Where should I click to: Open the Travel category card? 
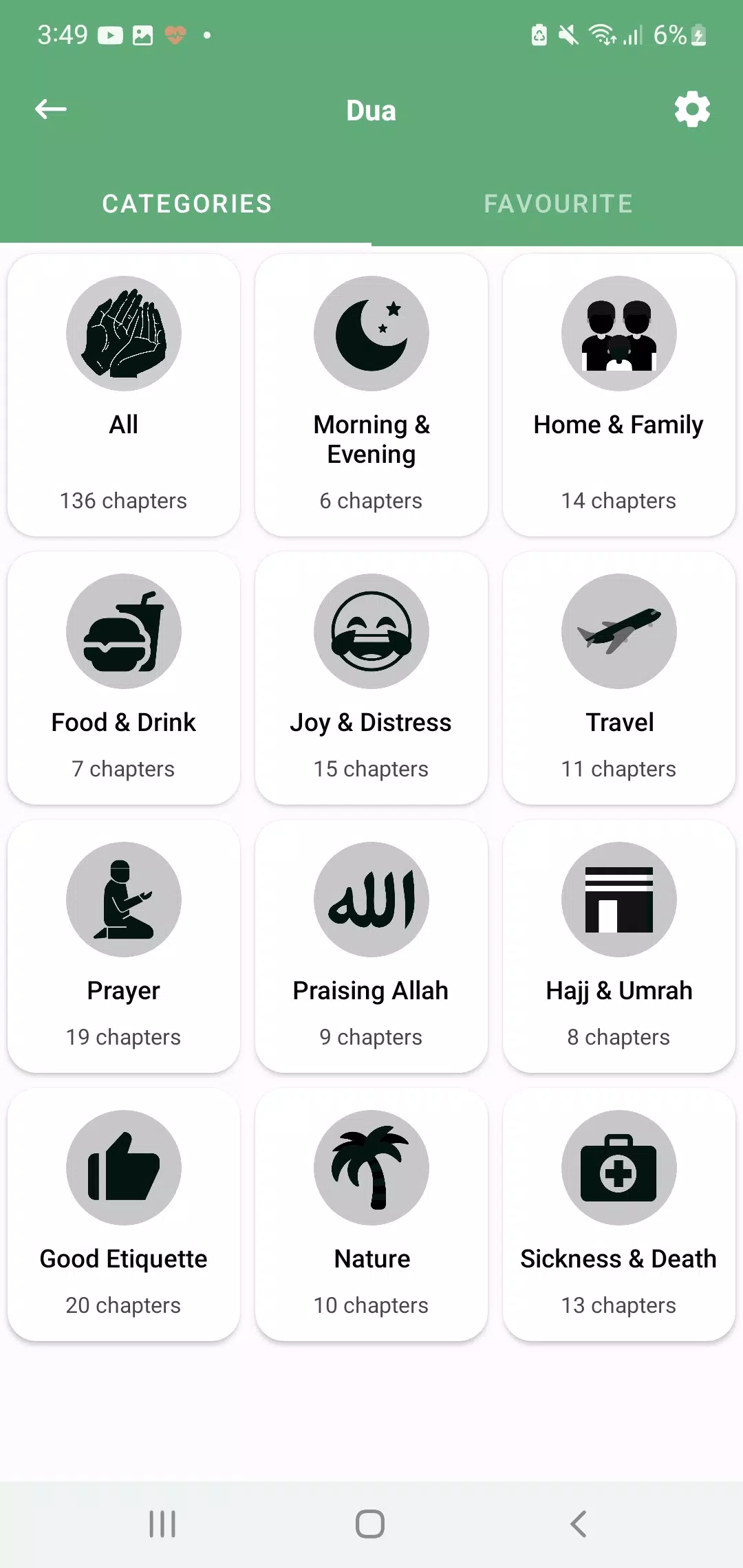[619, 678]
